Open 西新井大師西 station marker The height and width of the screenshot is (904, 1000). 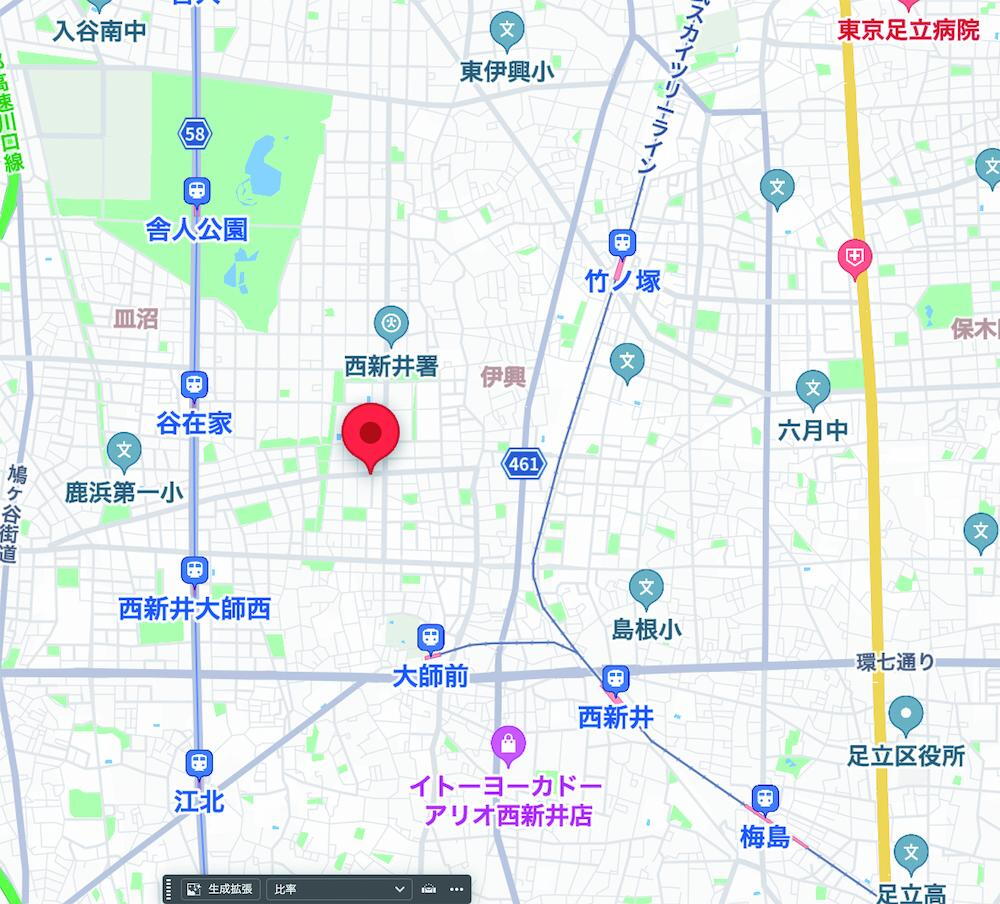195,571
